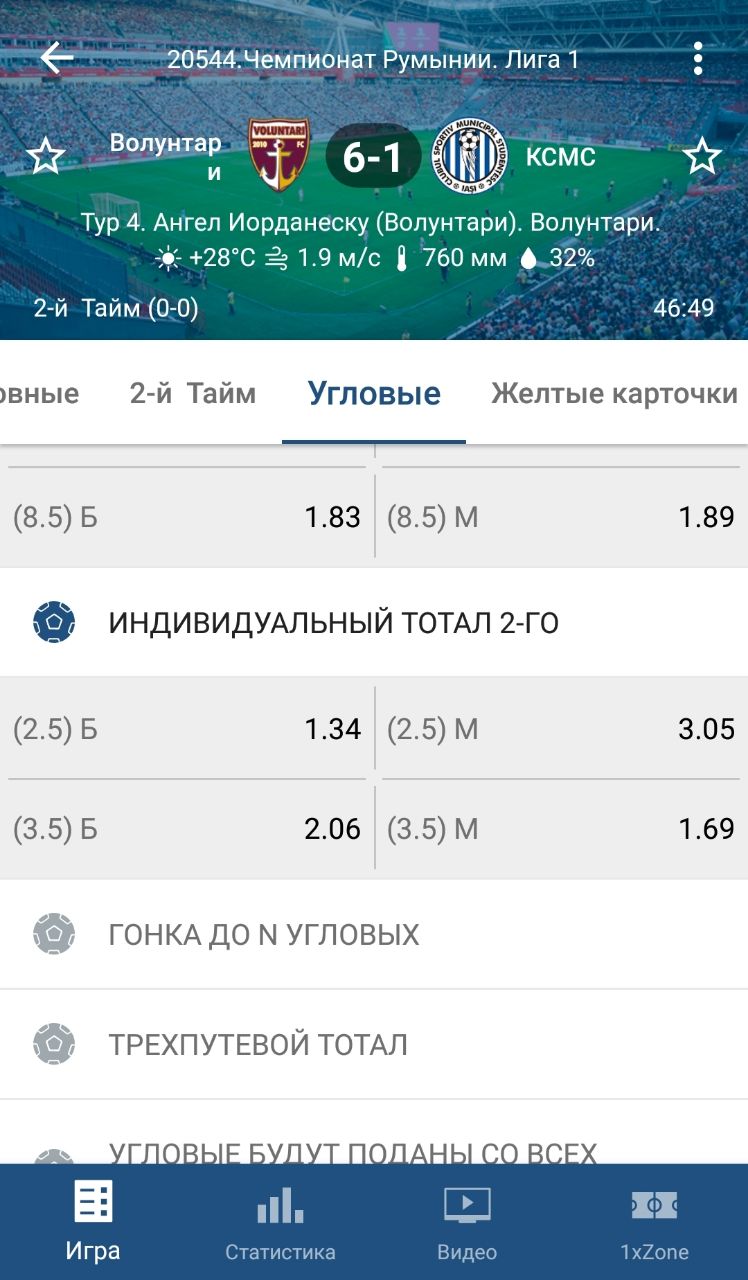Screen dimensions: 748x1280
Task: Favorite the КСМС team star
Action: click(x=702, y=157)
